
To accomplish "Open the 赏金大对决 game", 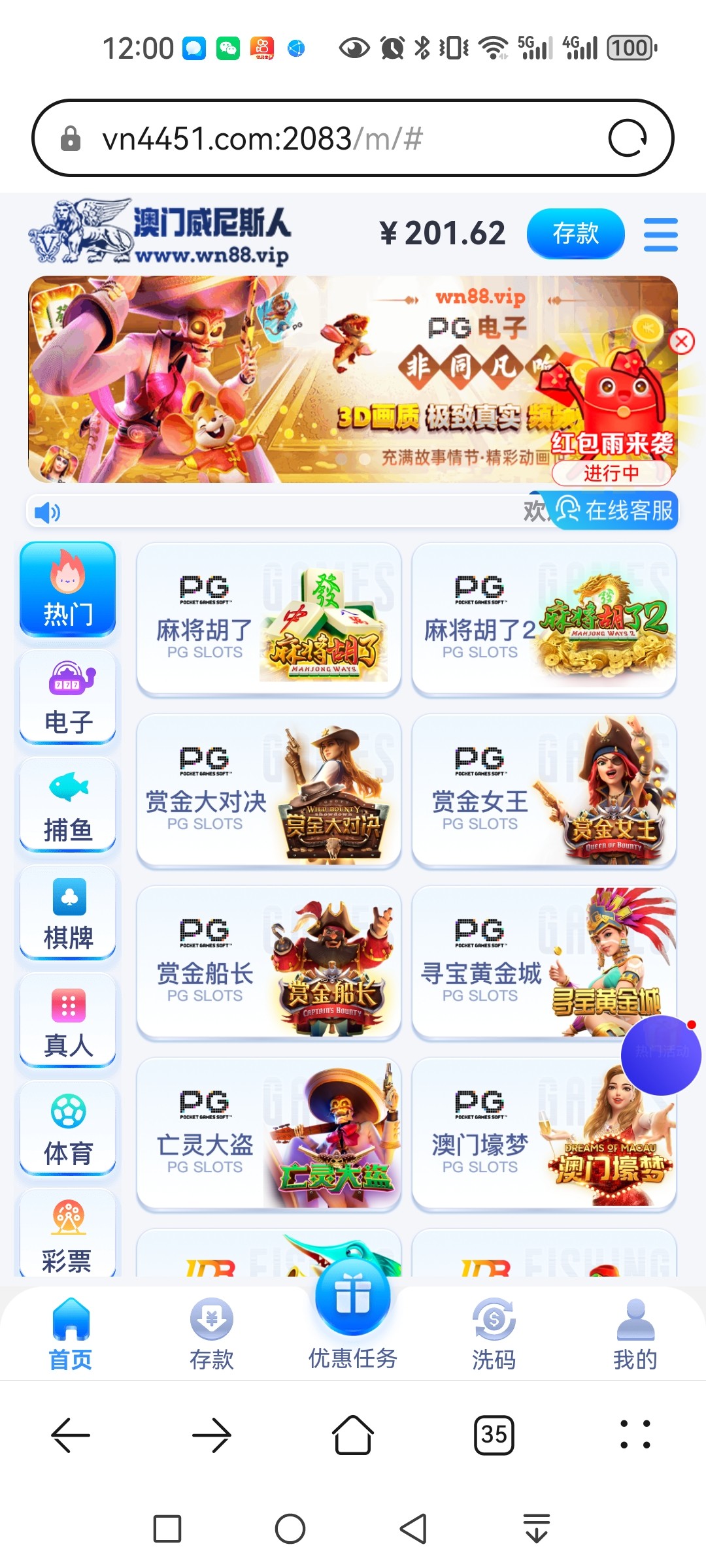I will (268, 791).
